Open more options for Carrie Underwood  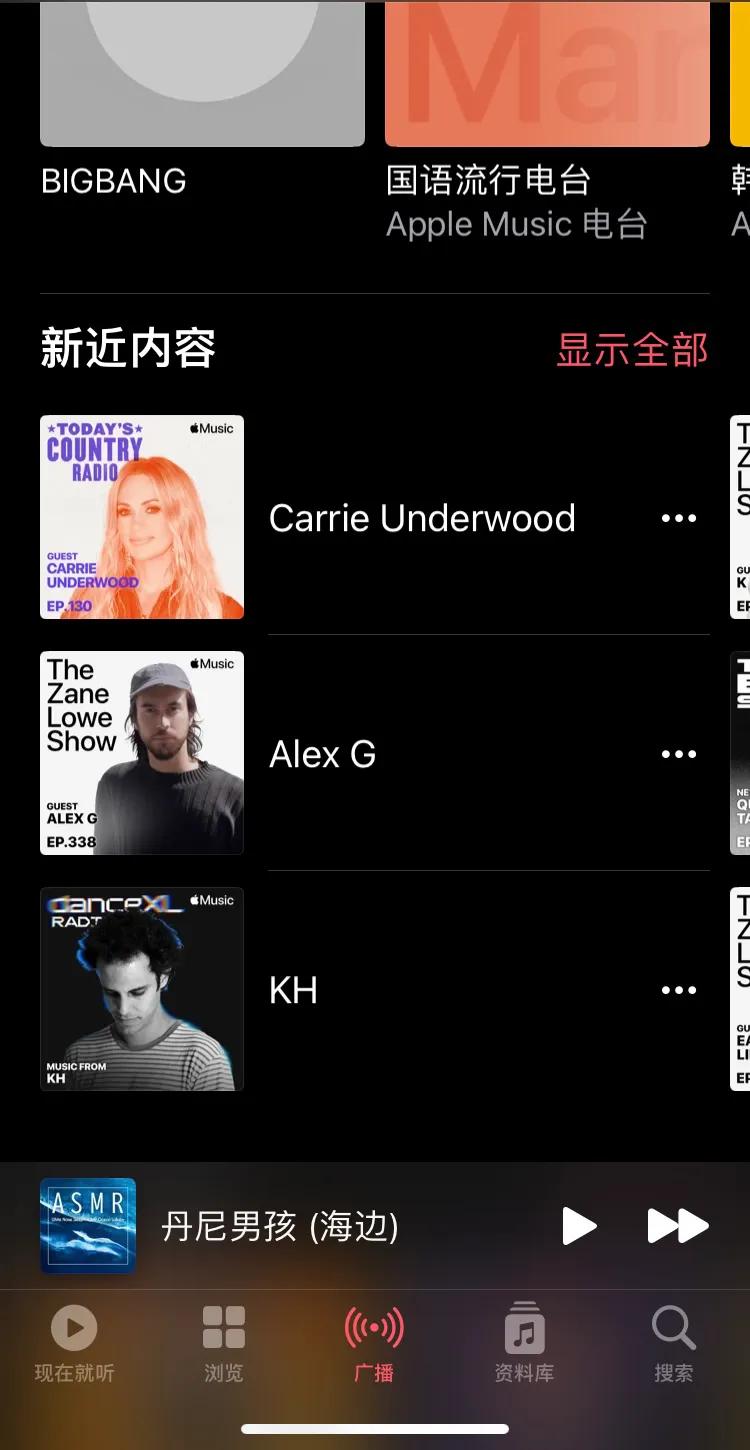click(x=679, y=518)
